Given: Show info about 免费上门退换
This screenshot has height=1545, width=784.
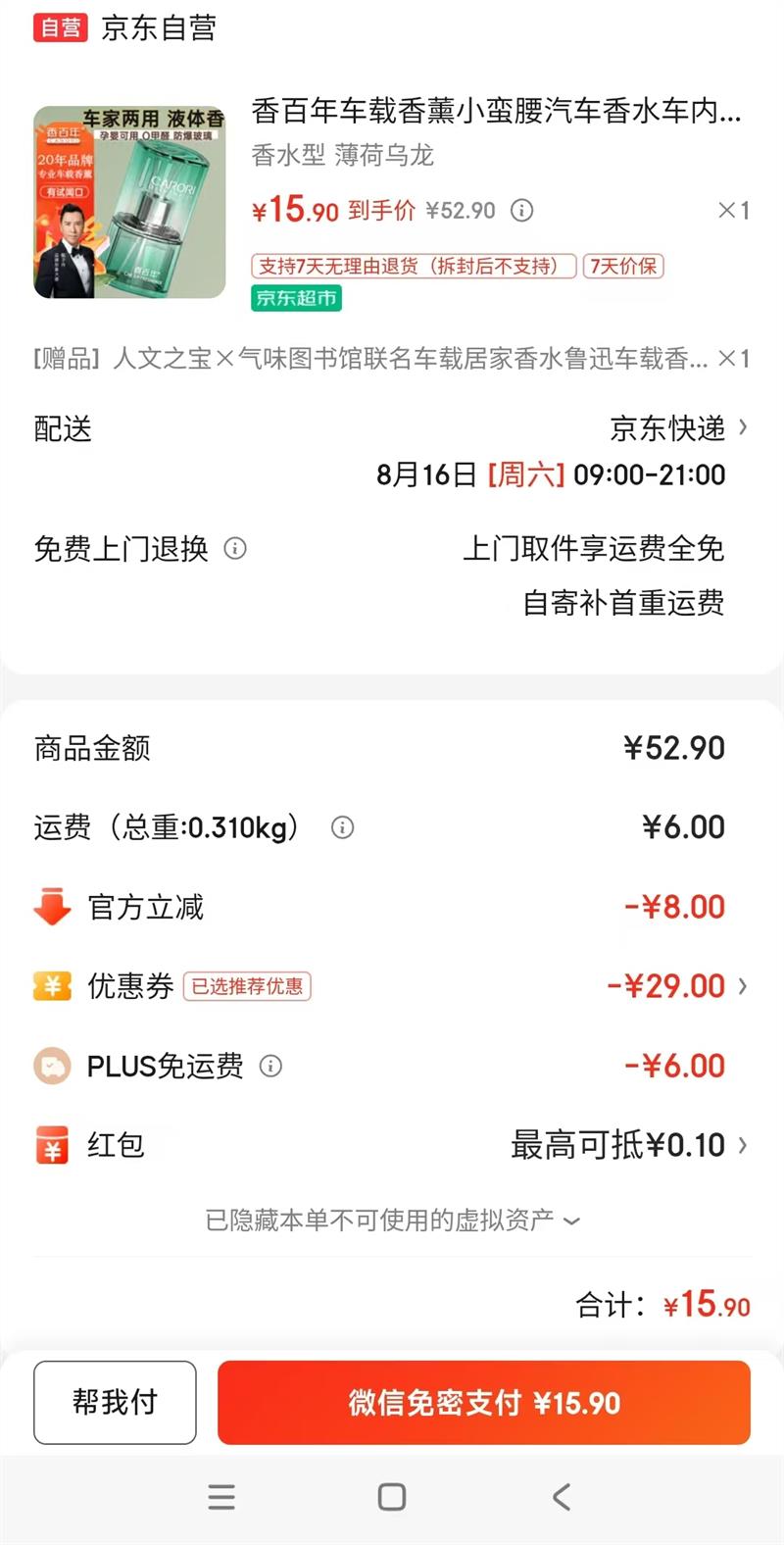Looking at the screenshot, I should click(x=235, y=548).
